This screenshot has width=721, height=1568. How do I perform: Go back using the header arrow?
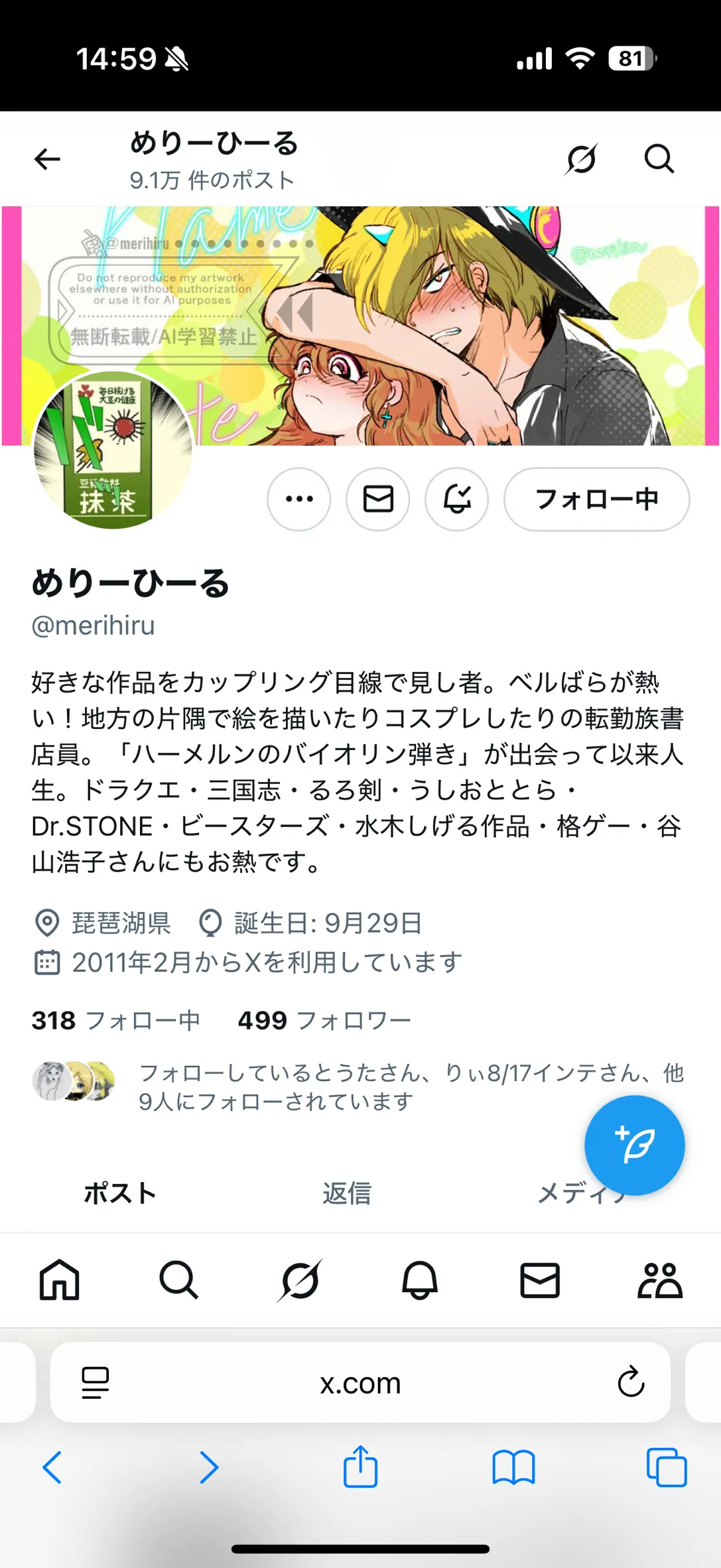click(47, 159)
